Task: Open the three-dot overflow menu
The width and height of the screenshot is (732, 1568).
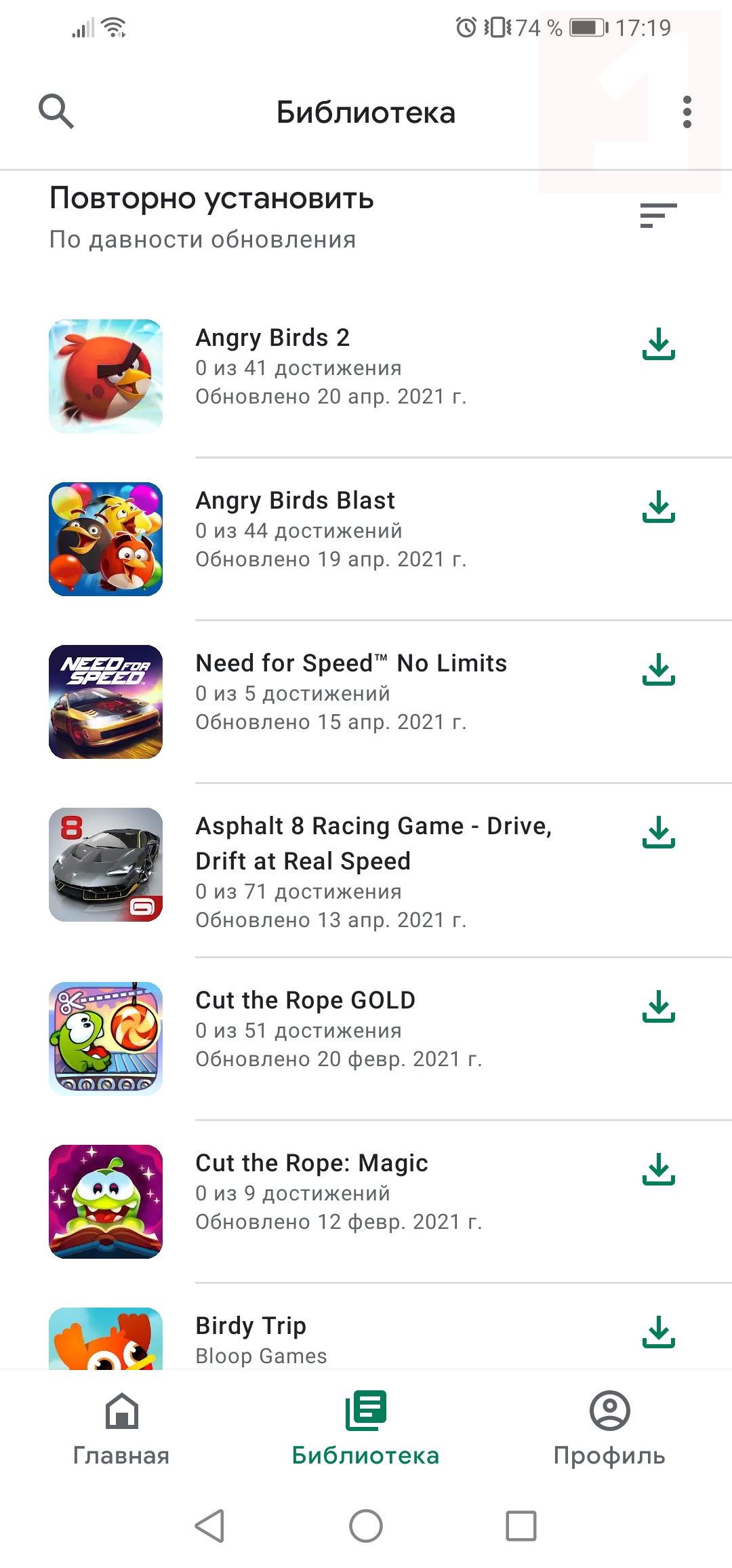Action: pos(687,112)
